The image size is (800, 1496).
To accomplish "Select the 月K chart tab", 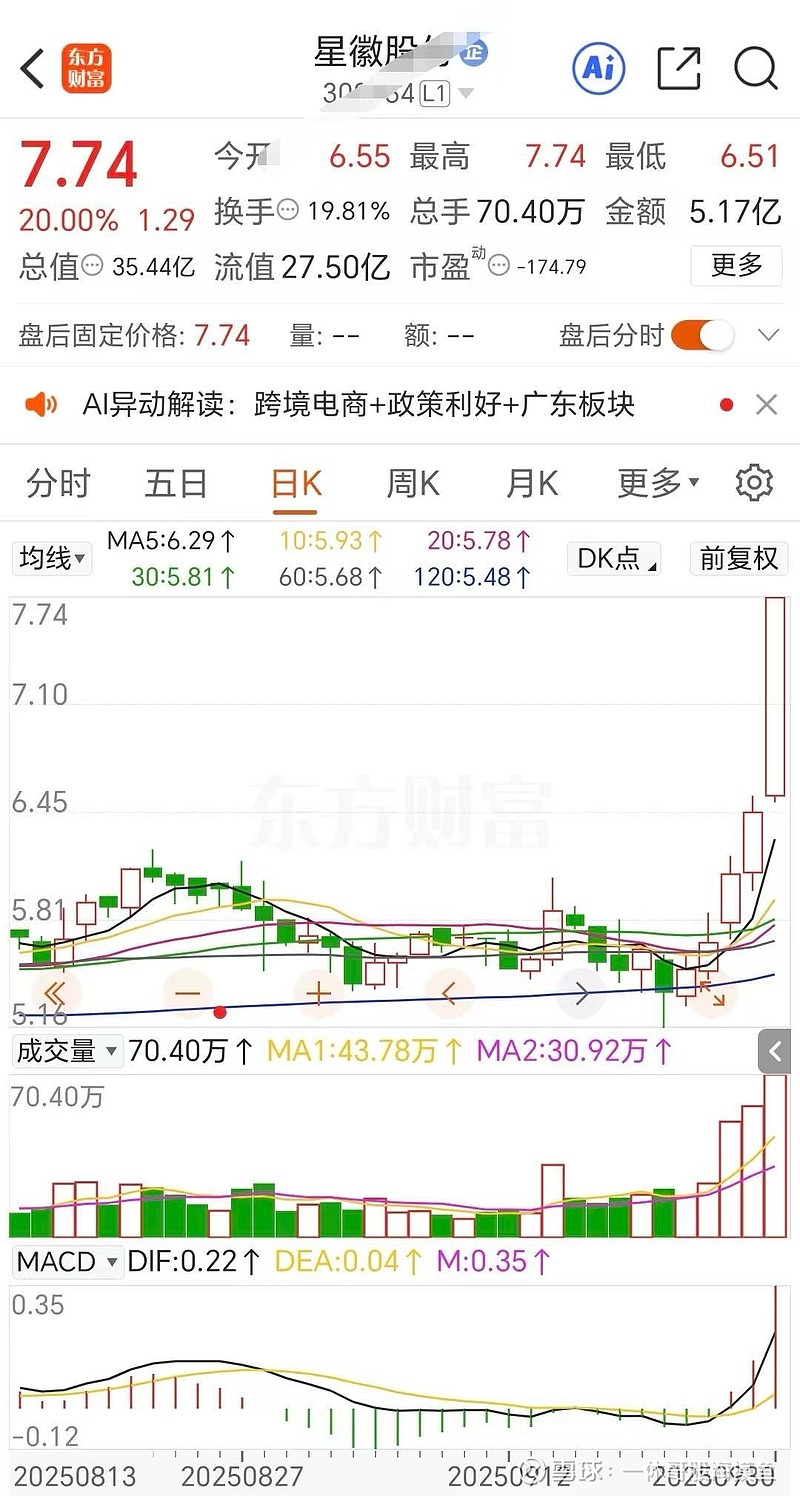I will coord(531,483).
